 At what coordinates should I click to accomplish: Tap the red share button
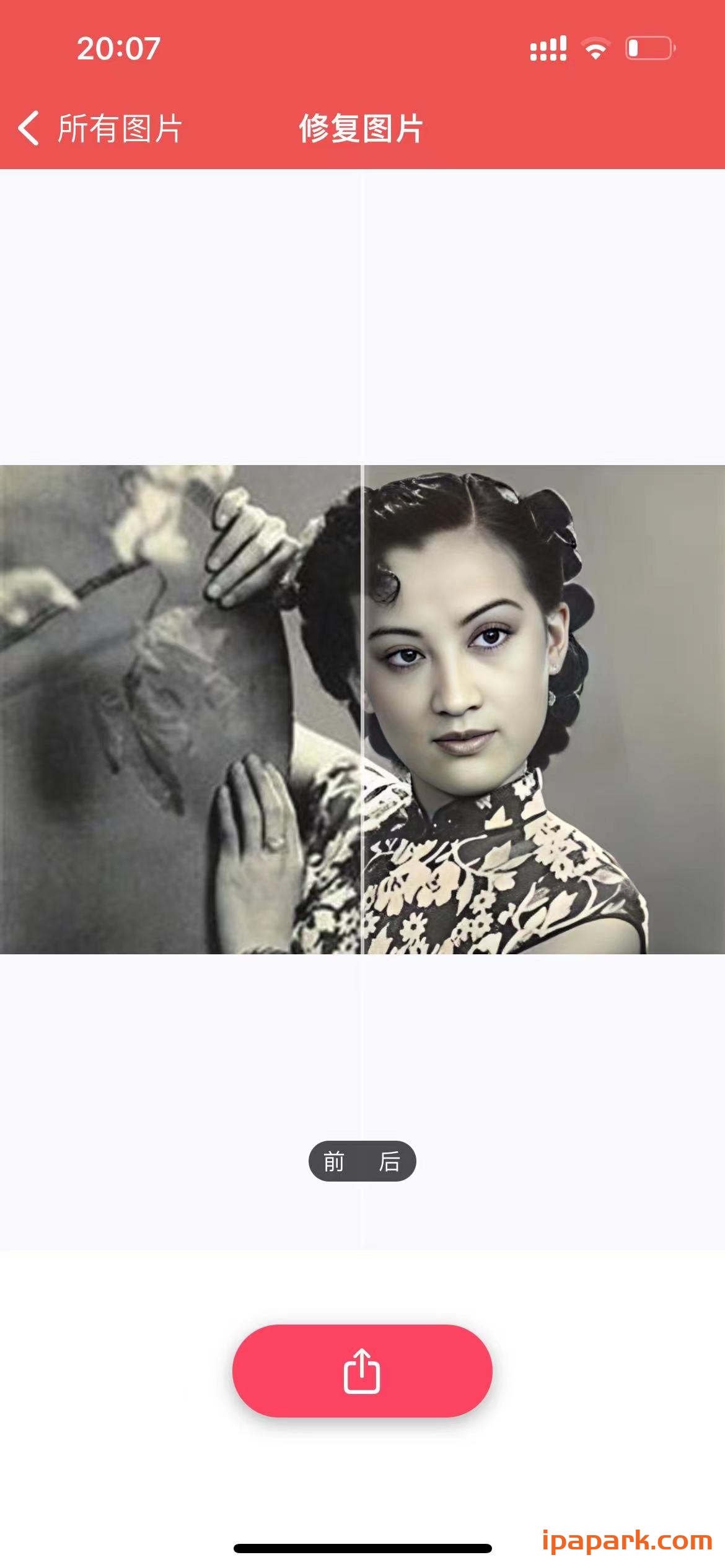click(362, 1370)
